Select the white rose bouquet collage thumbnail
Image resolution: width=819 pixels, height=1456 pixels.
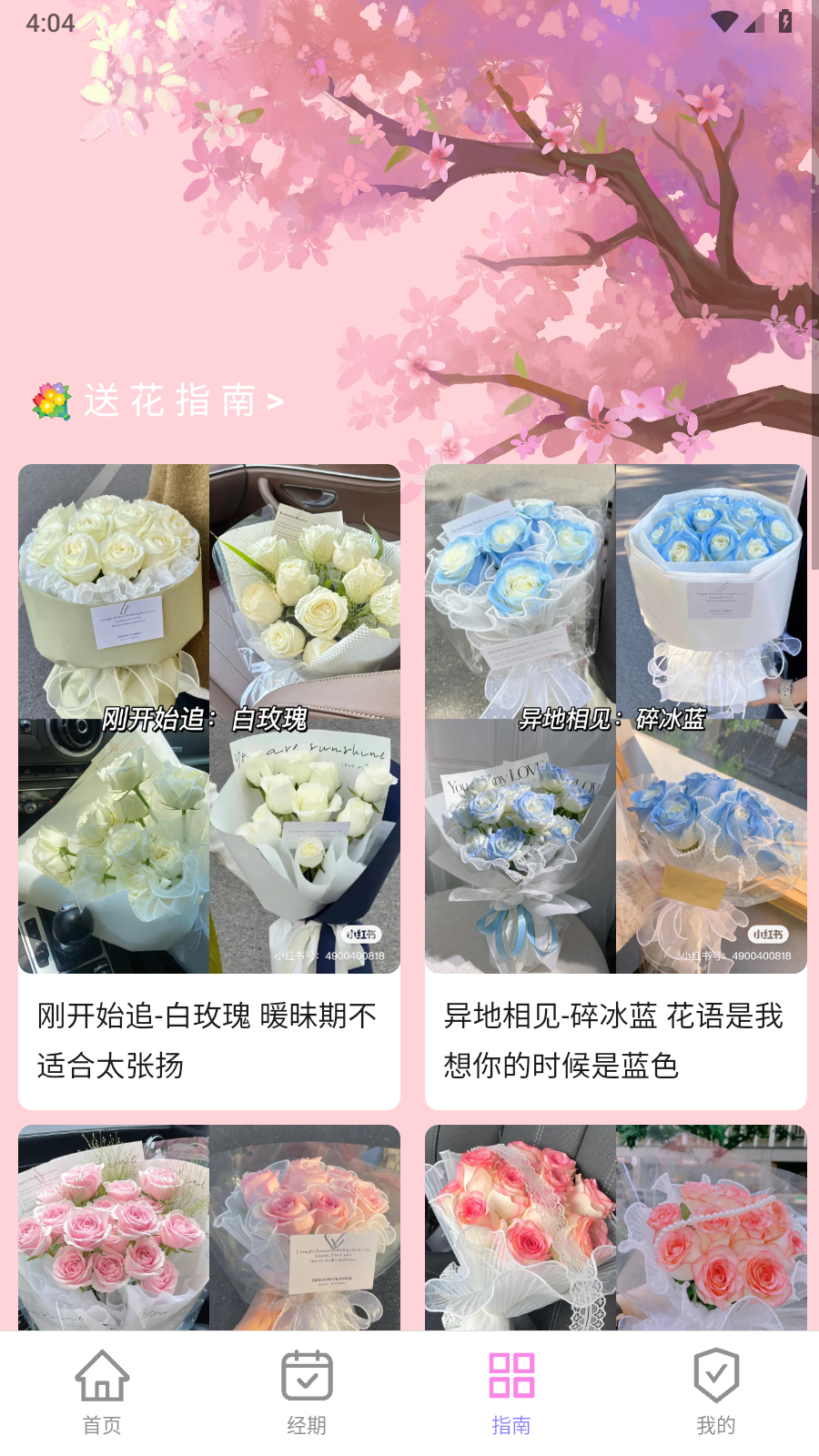pos(208,719)
